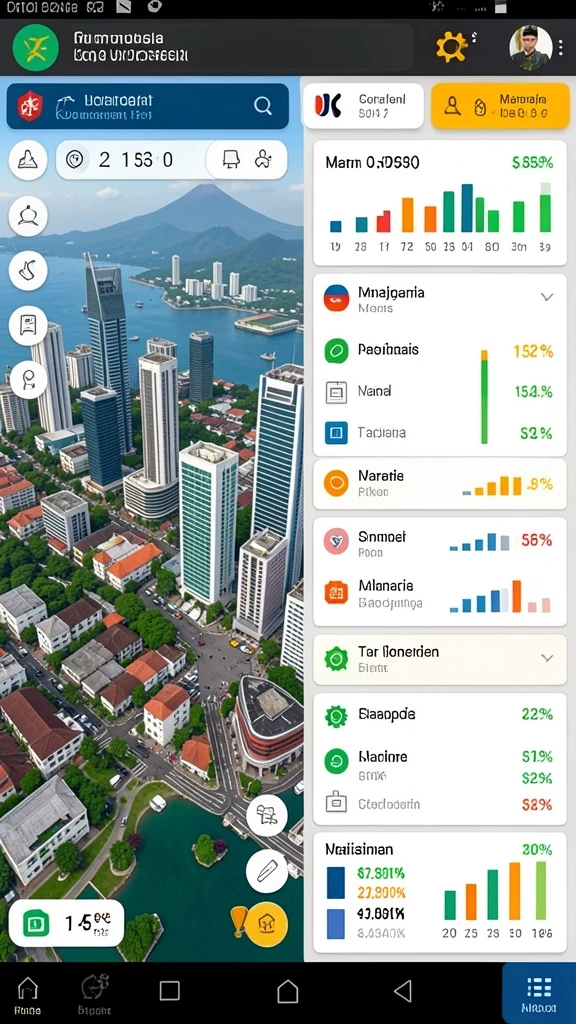Go to the Home tab at bottom left

pos(27,996)
